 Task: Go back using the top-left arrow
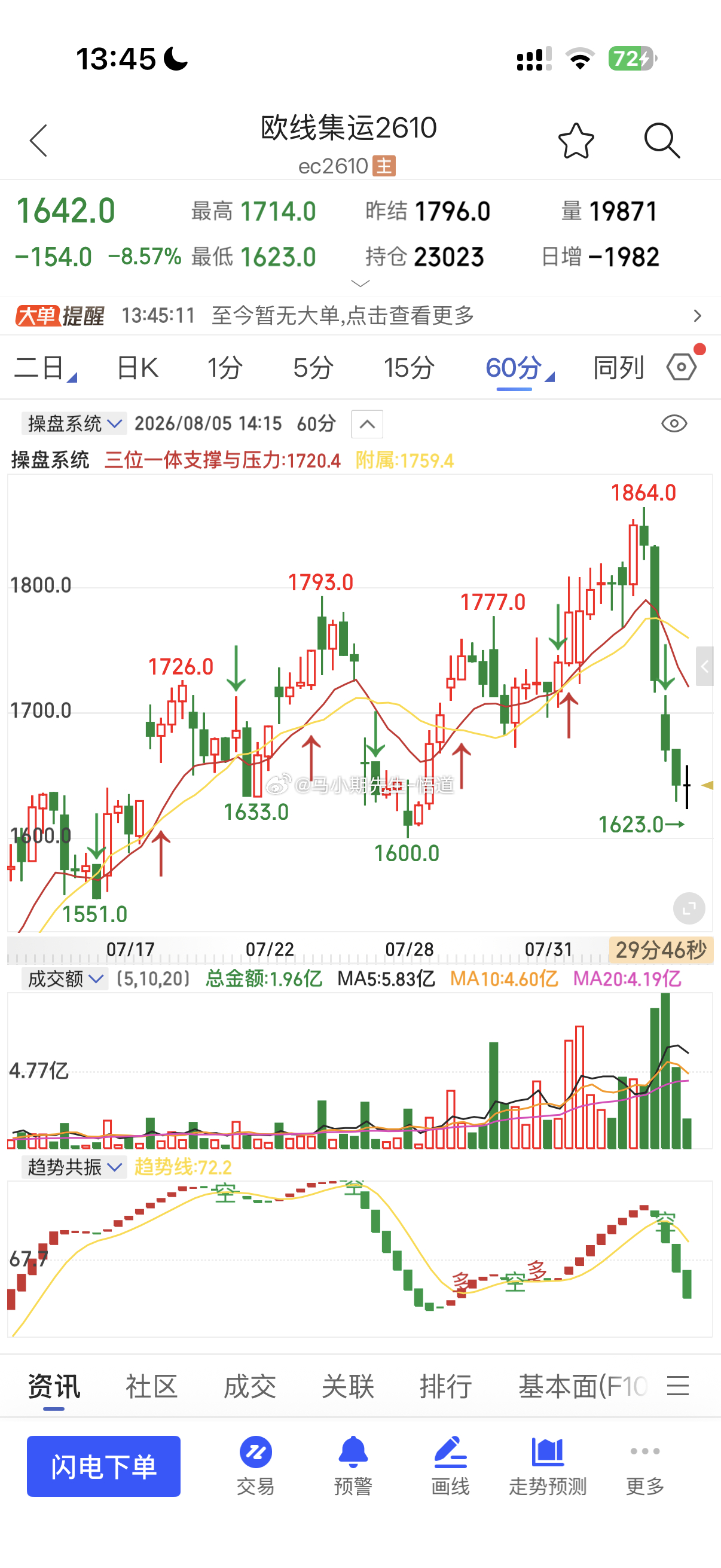[x=38, y=141]
